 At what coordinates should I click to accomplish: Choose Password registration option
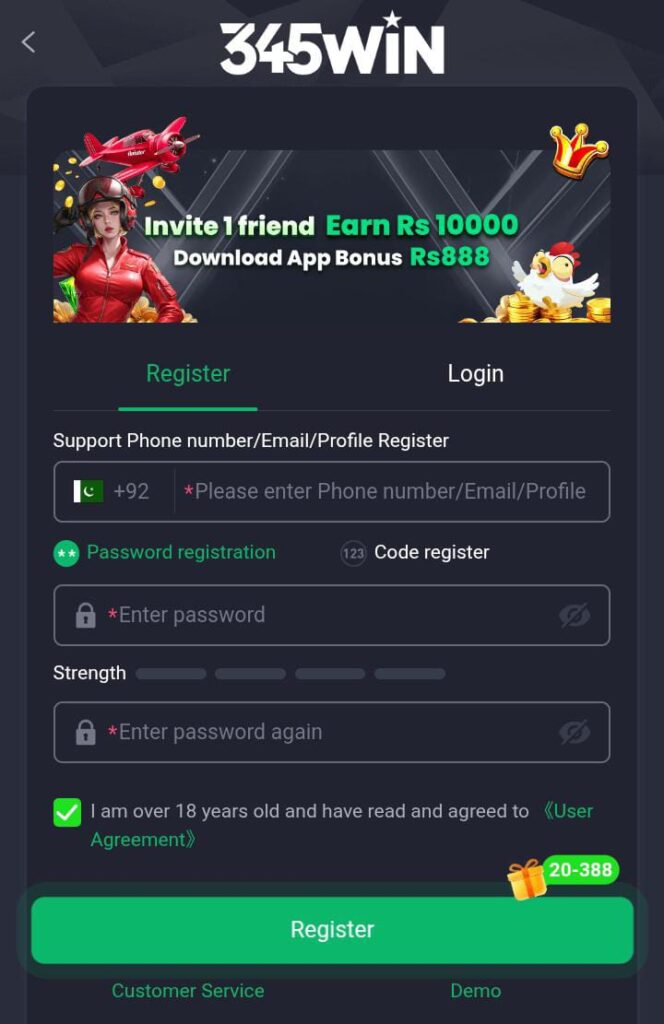coord(165,552)
